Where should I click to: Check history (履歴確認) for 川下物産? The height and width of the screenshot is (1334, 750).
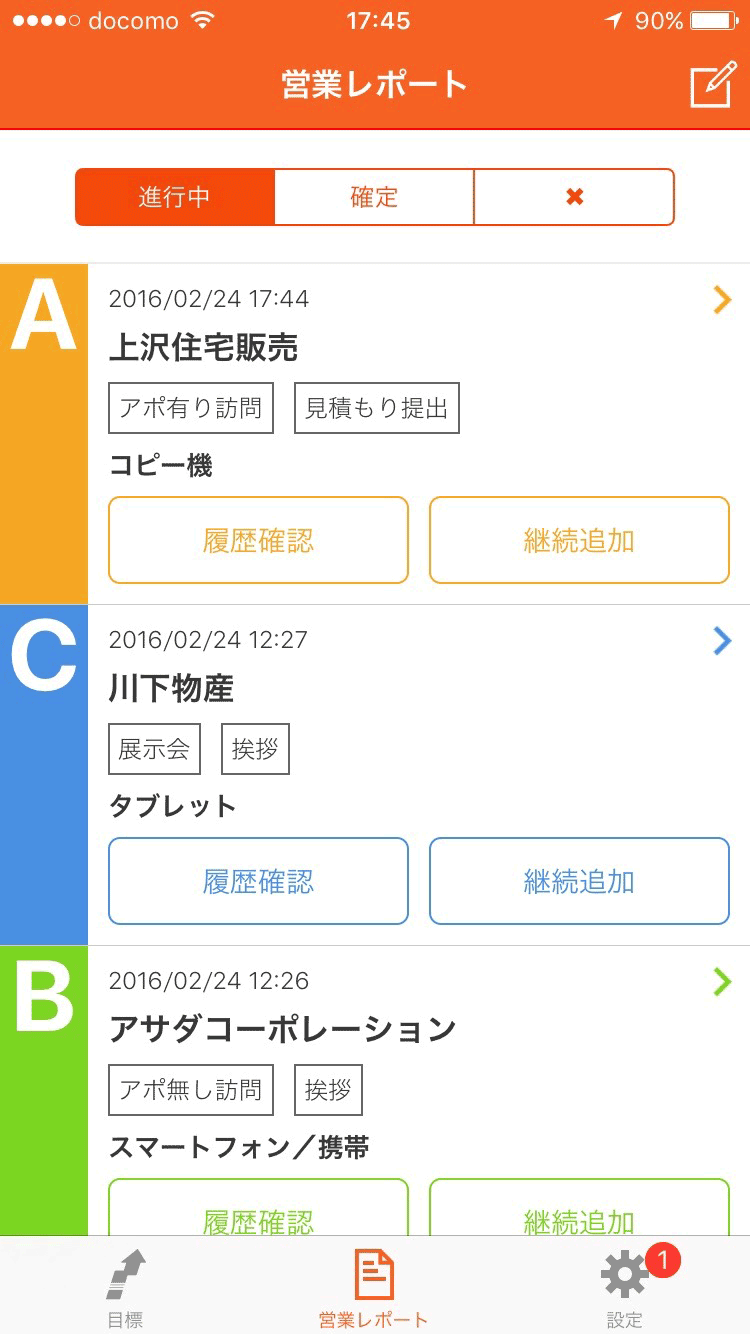tap(258, 881)
